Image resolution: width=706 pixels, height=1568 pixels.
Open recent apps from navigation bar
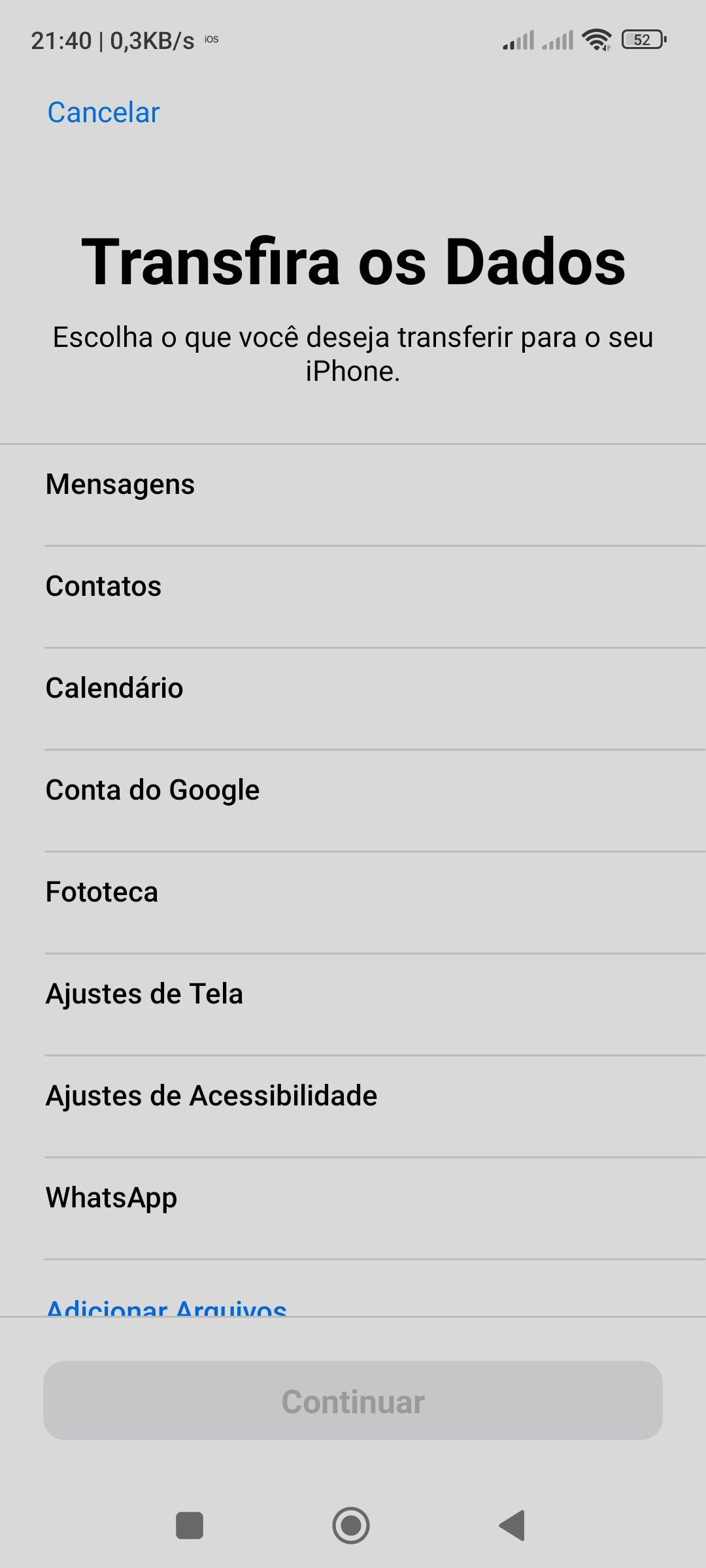click(190, 1526)
